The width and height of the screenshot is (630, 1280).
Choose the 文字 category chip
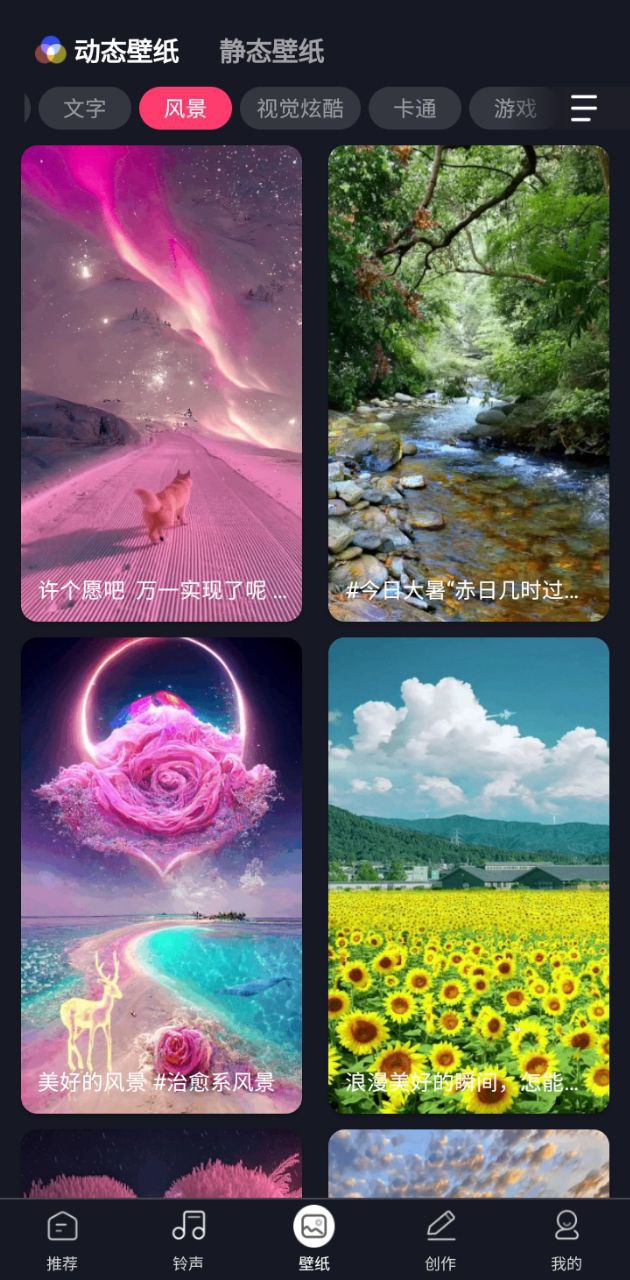pos(85,108)
